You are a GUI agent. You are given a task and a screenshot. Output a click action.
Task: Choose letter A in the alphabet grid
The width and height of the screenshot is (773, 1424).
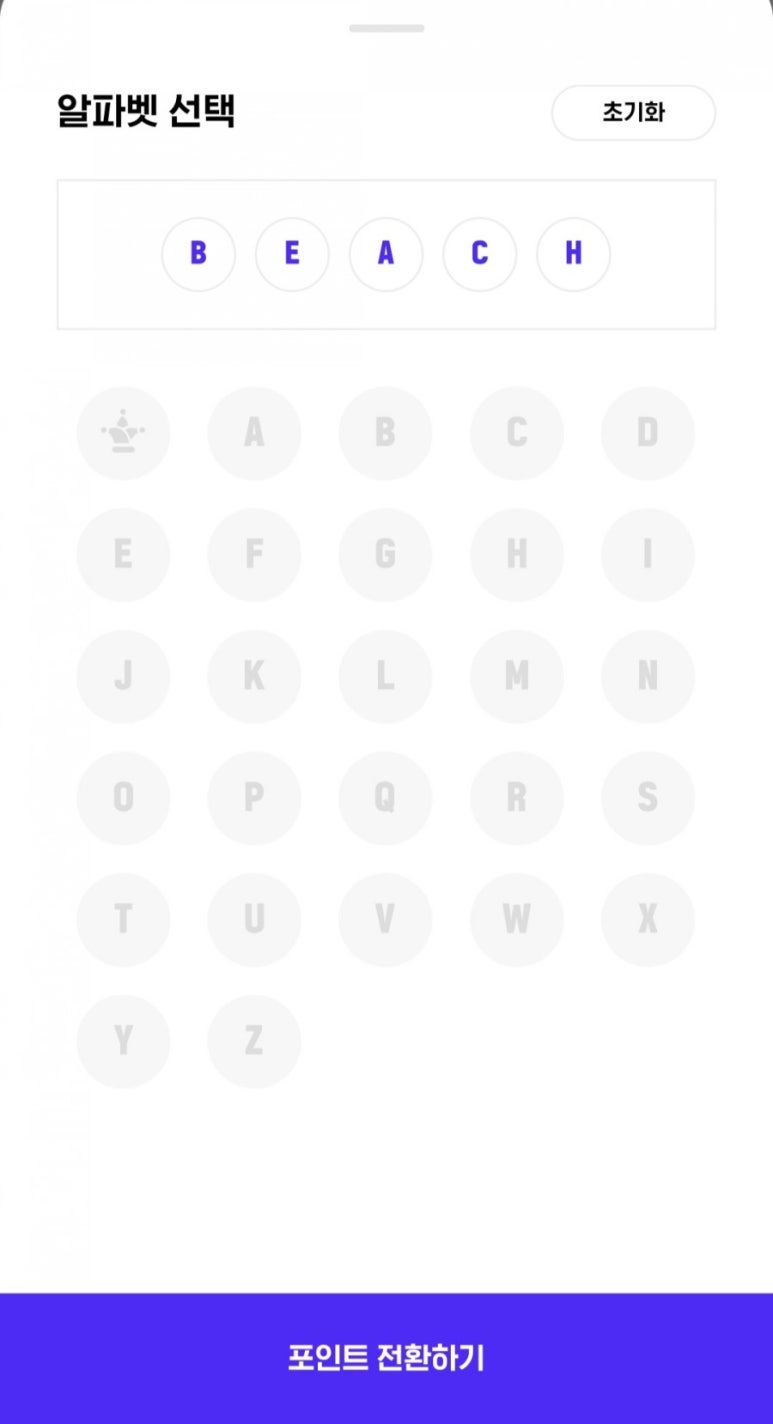pos(254,433)
